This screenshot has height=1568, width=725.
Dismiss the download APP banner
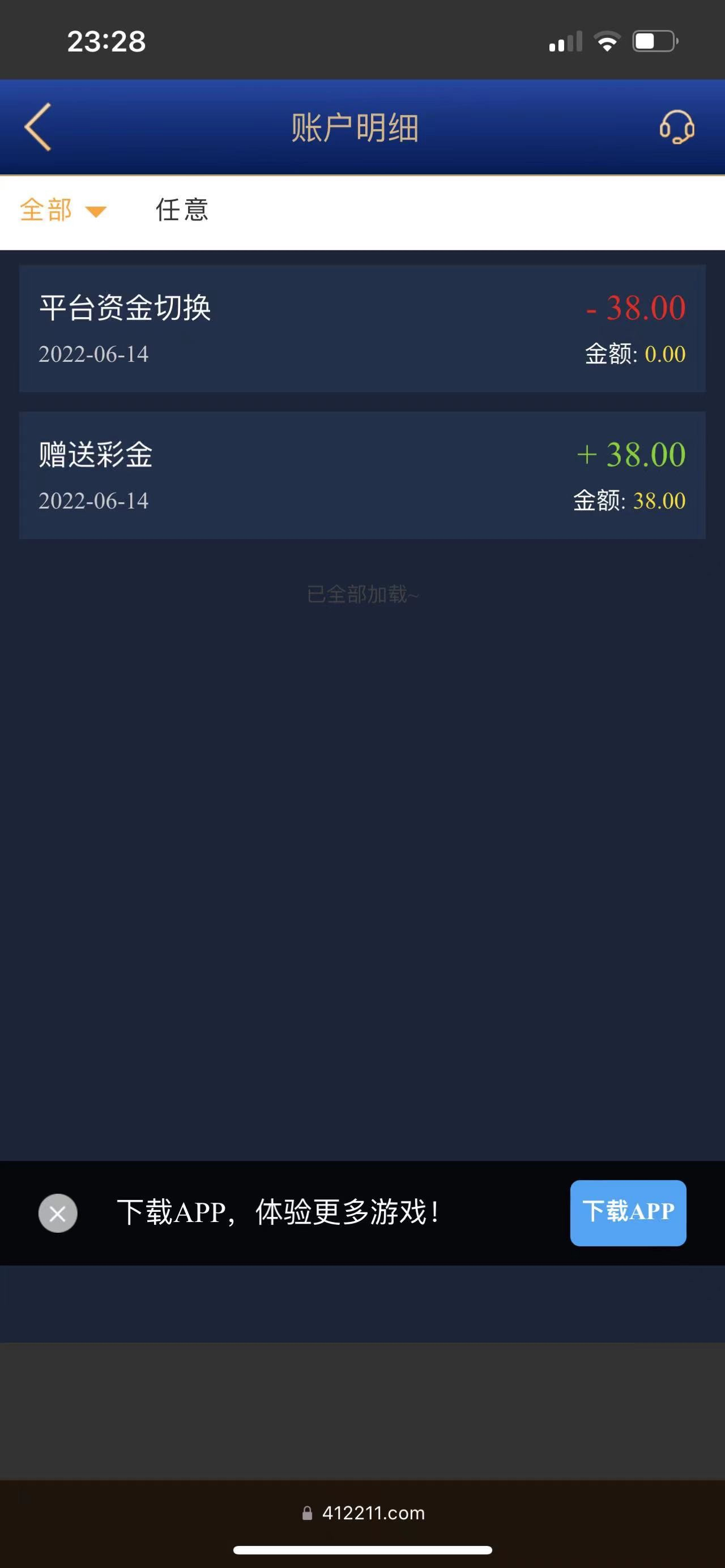[x=58, y=1213]
